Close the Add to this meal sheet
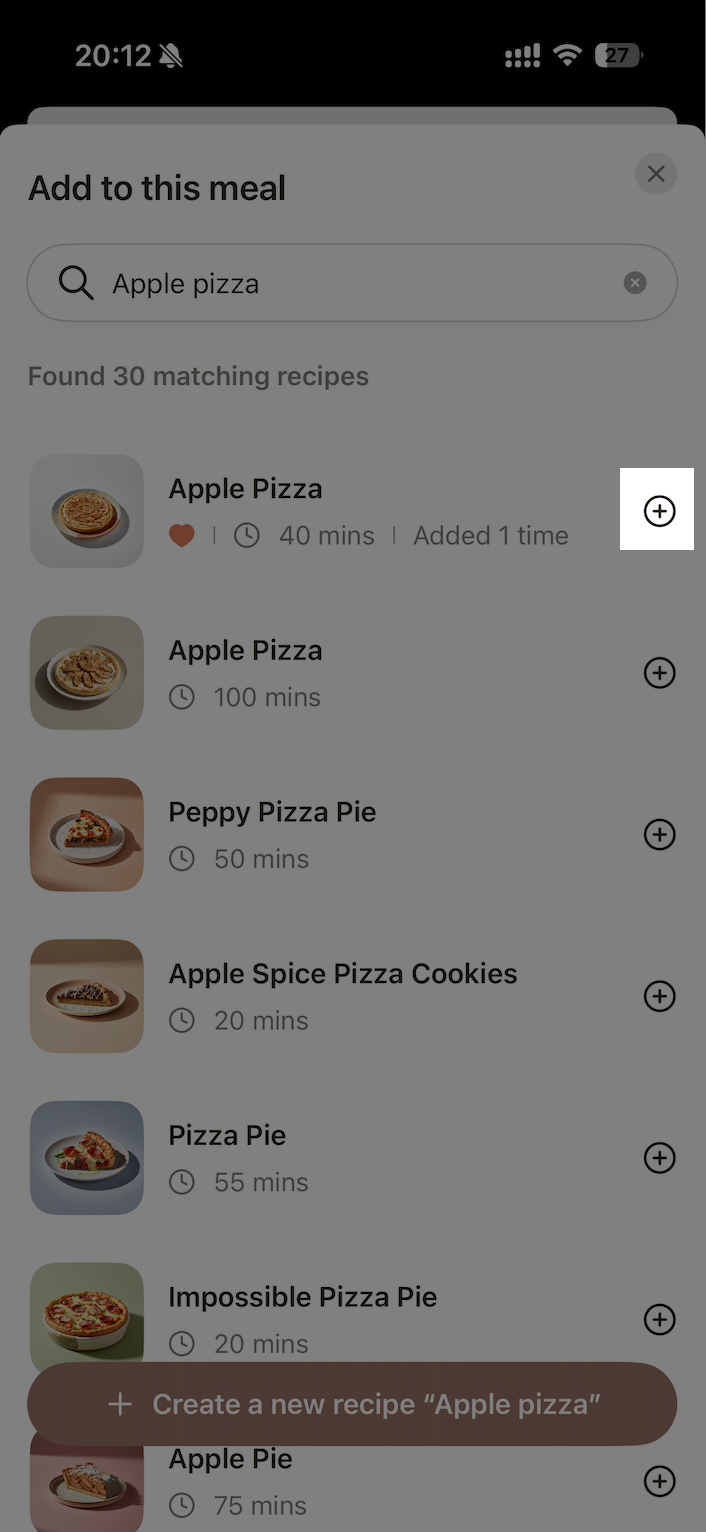 pos(656,174)
